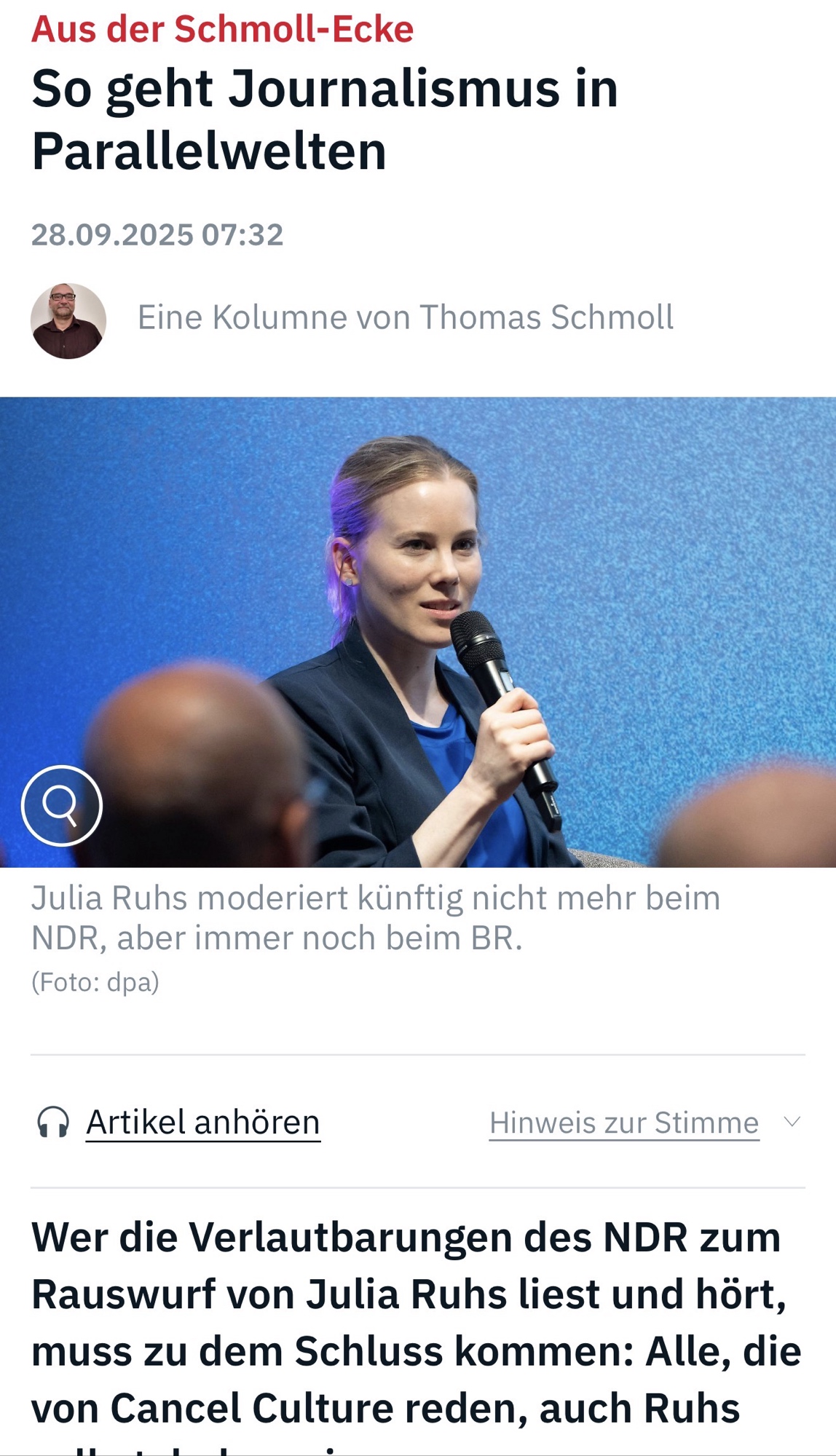The height and width of the screenshot is (1456, 836).
Task: Open the Hinweis zur Stimme link
Action: (x=624, y=1123)
